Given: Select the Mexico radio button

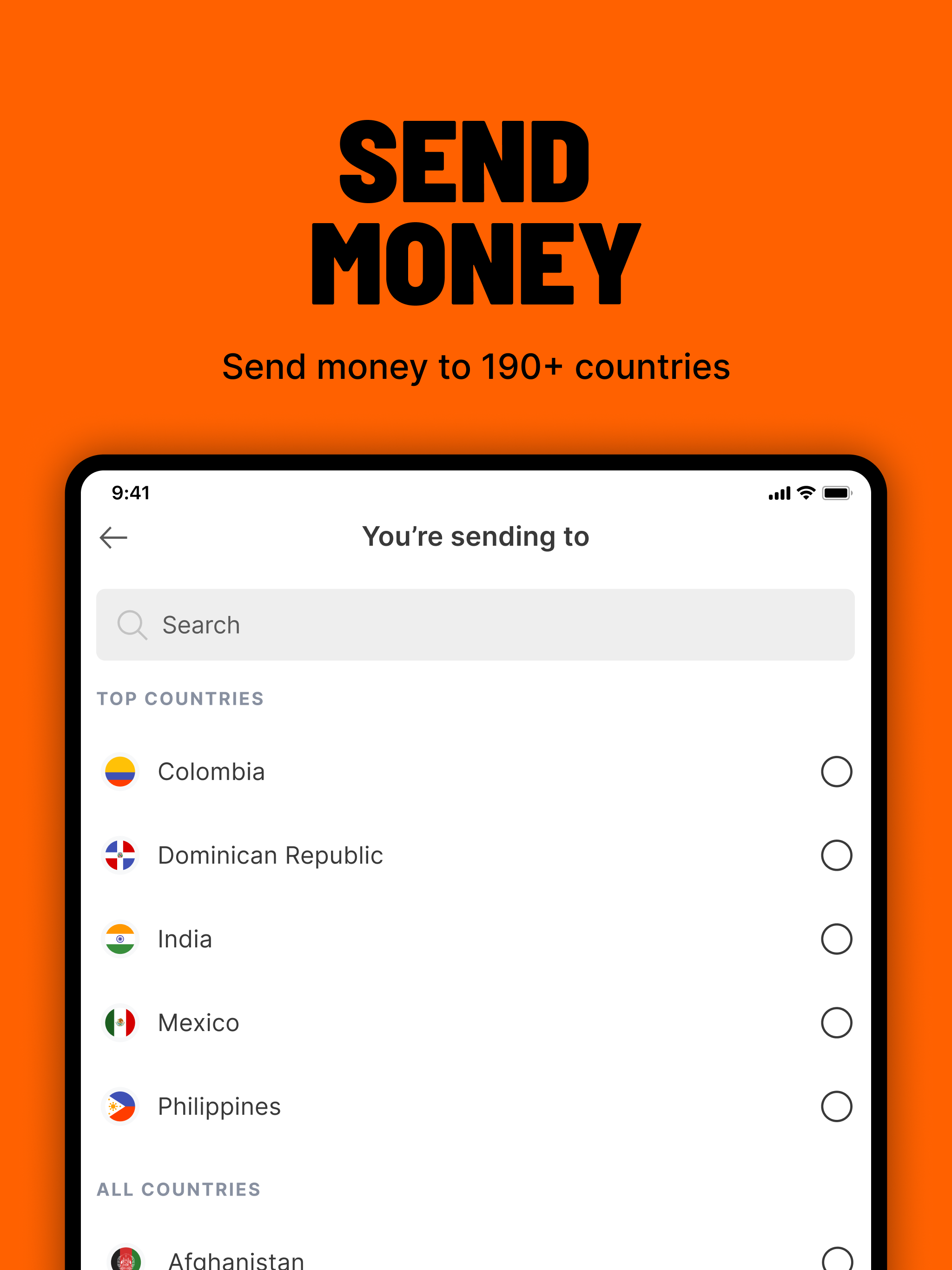Looking at the screenshot, I should point(837,1023).
